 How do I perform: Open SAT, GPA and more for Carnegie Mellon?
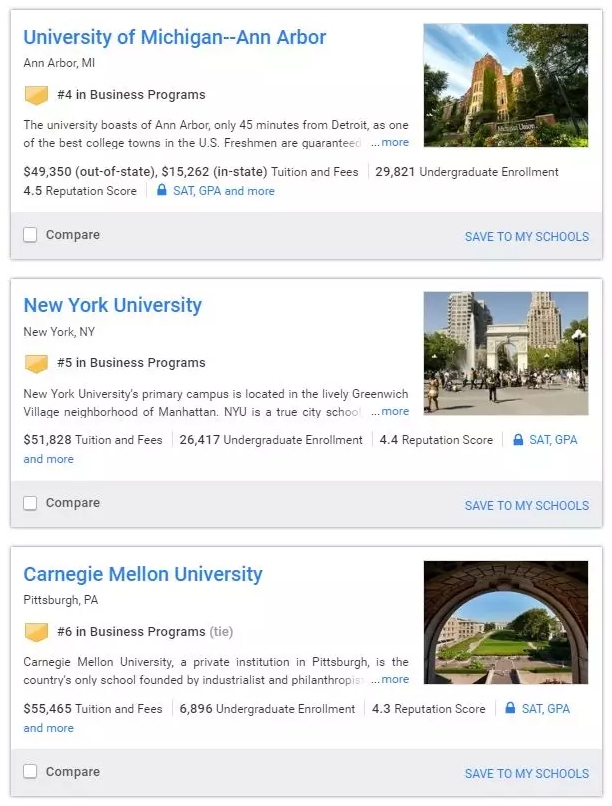(x=545, y=709)
